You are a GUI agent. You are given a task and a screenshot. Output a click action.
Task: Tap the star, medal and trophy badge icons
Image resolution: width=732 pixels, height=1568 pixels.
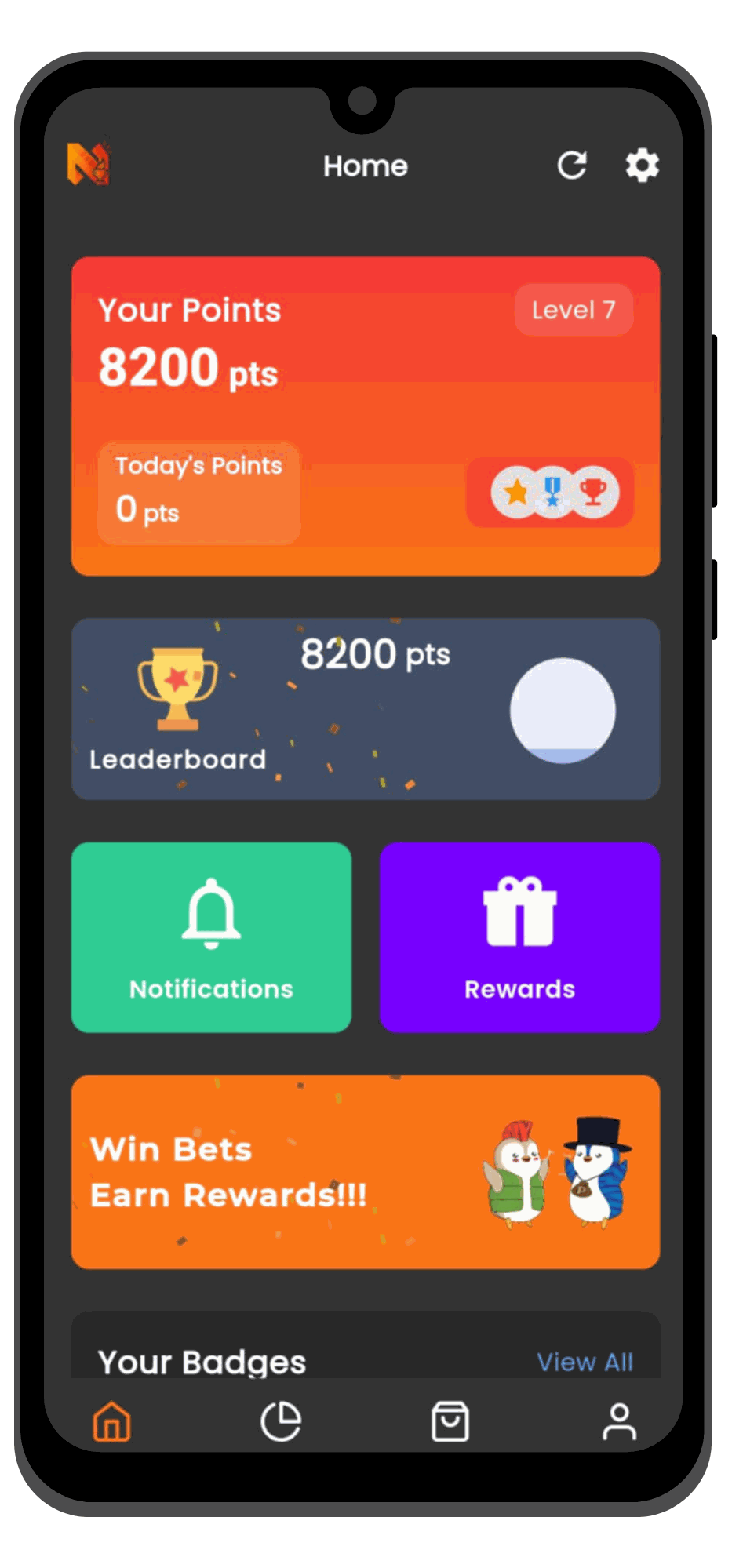pyautogui.click(x=554, y=493)
